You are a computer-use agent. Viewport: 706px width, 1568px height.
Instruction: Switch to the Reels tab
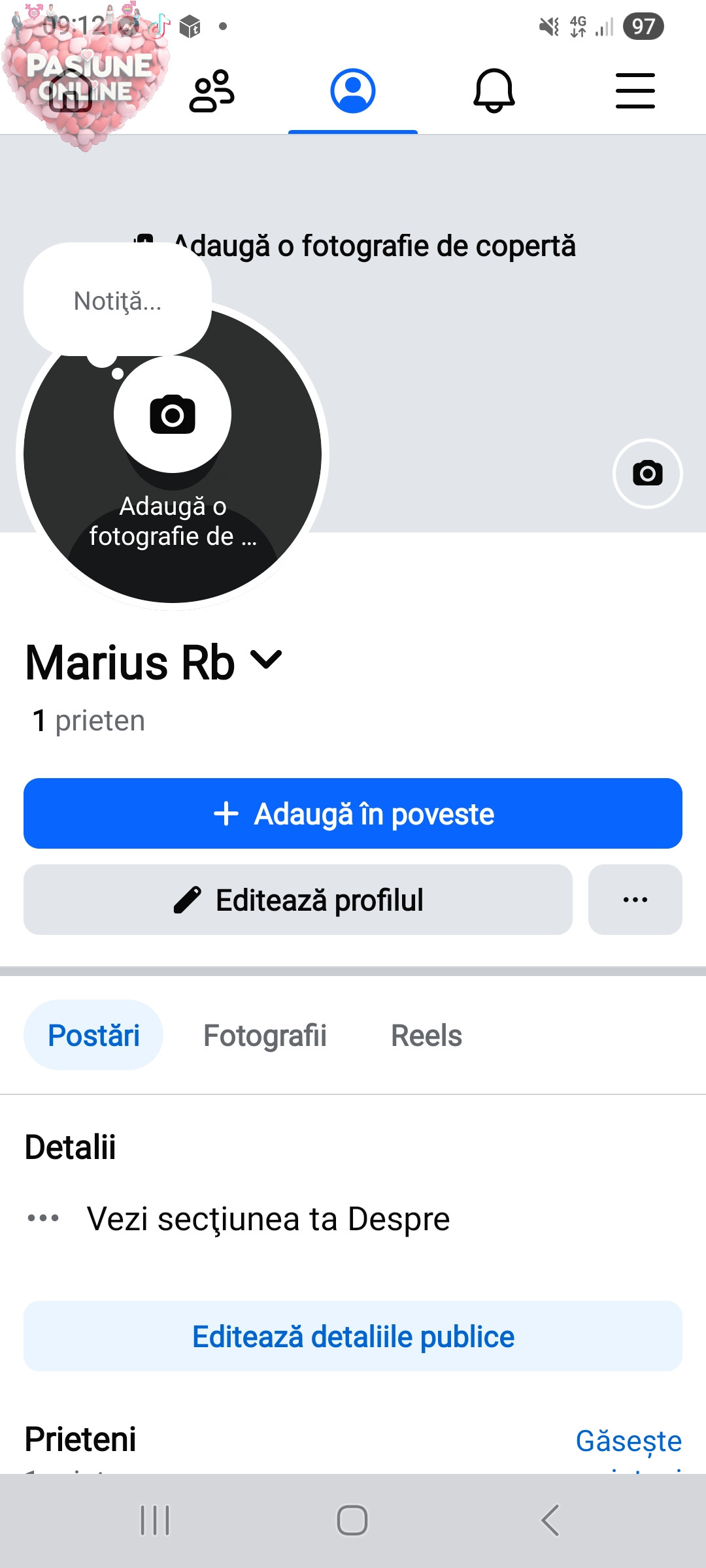coord(426,1036)
